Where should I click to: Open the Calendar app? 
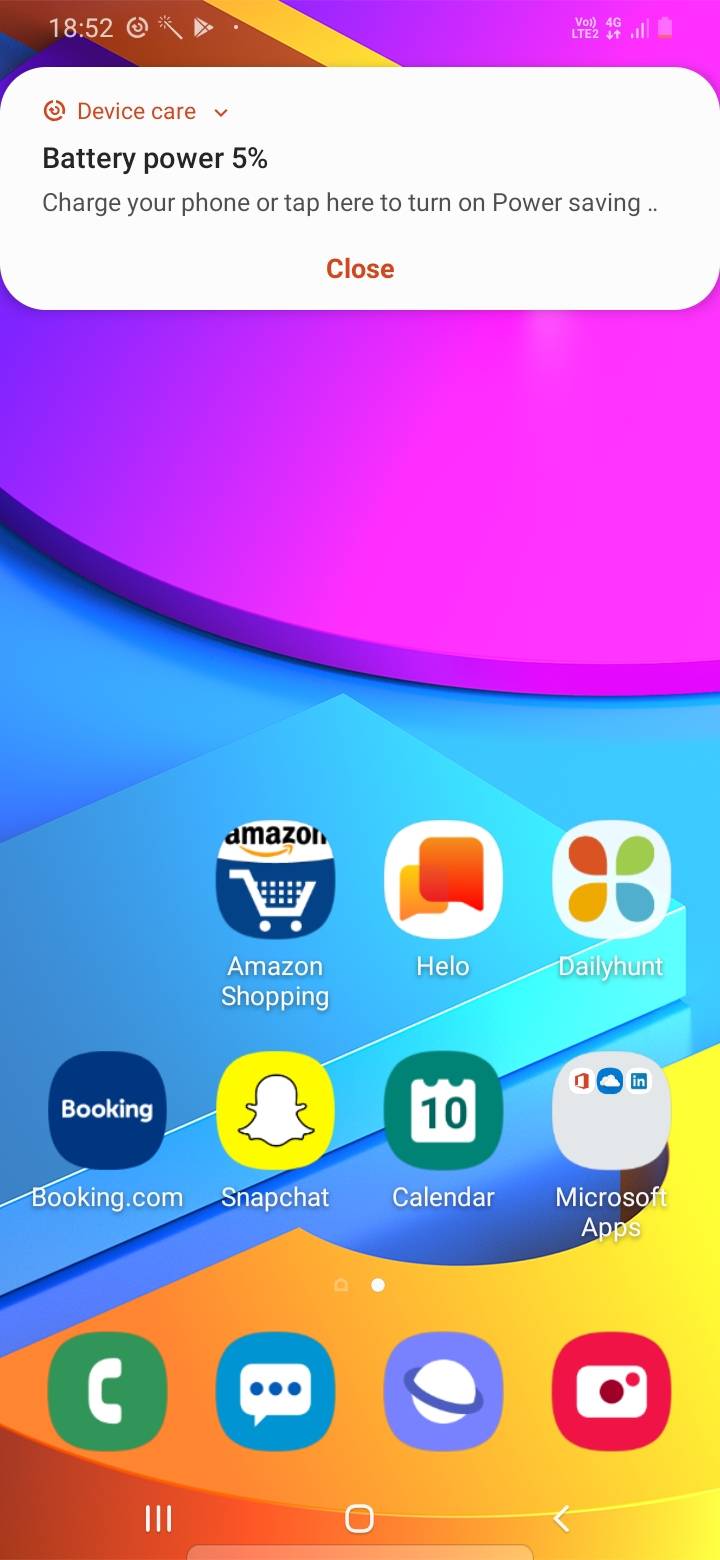[x=443, y=1110]
